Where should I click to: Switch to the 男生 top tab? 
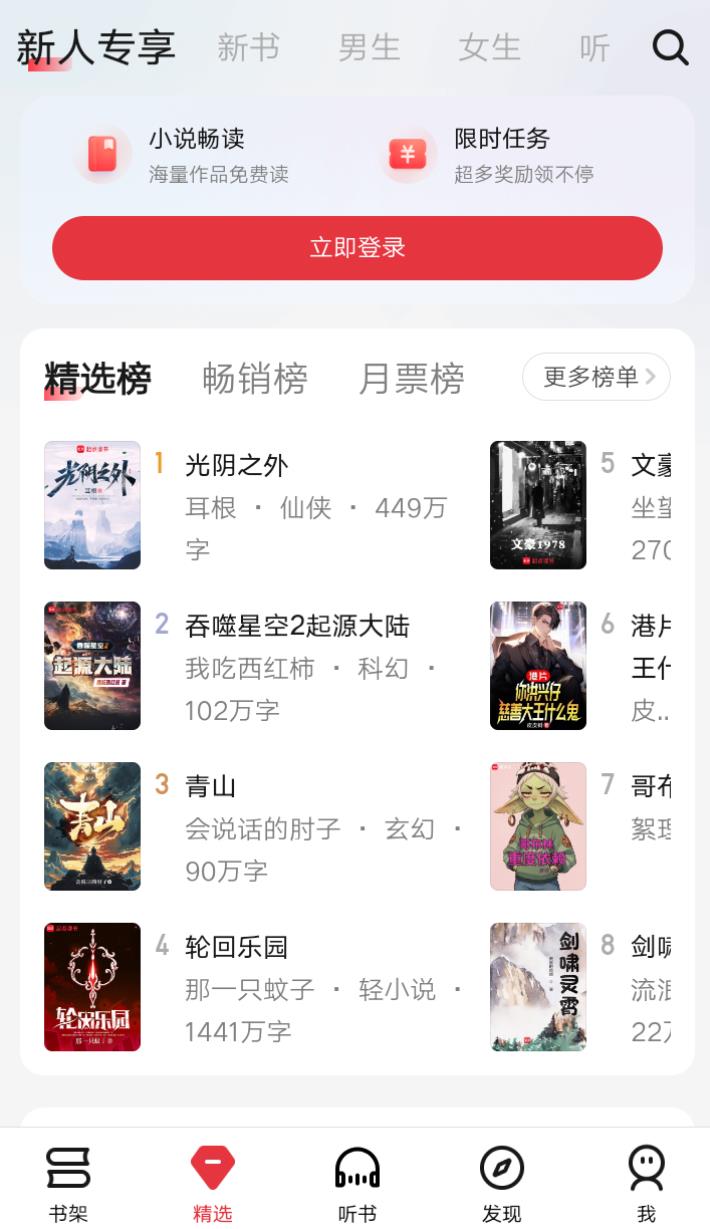369,47
